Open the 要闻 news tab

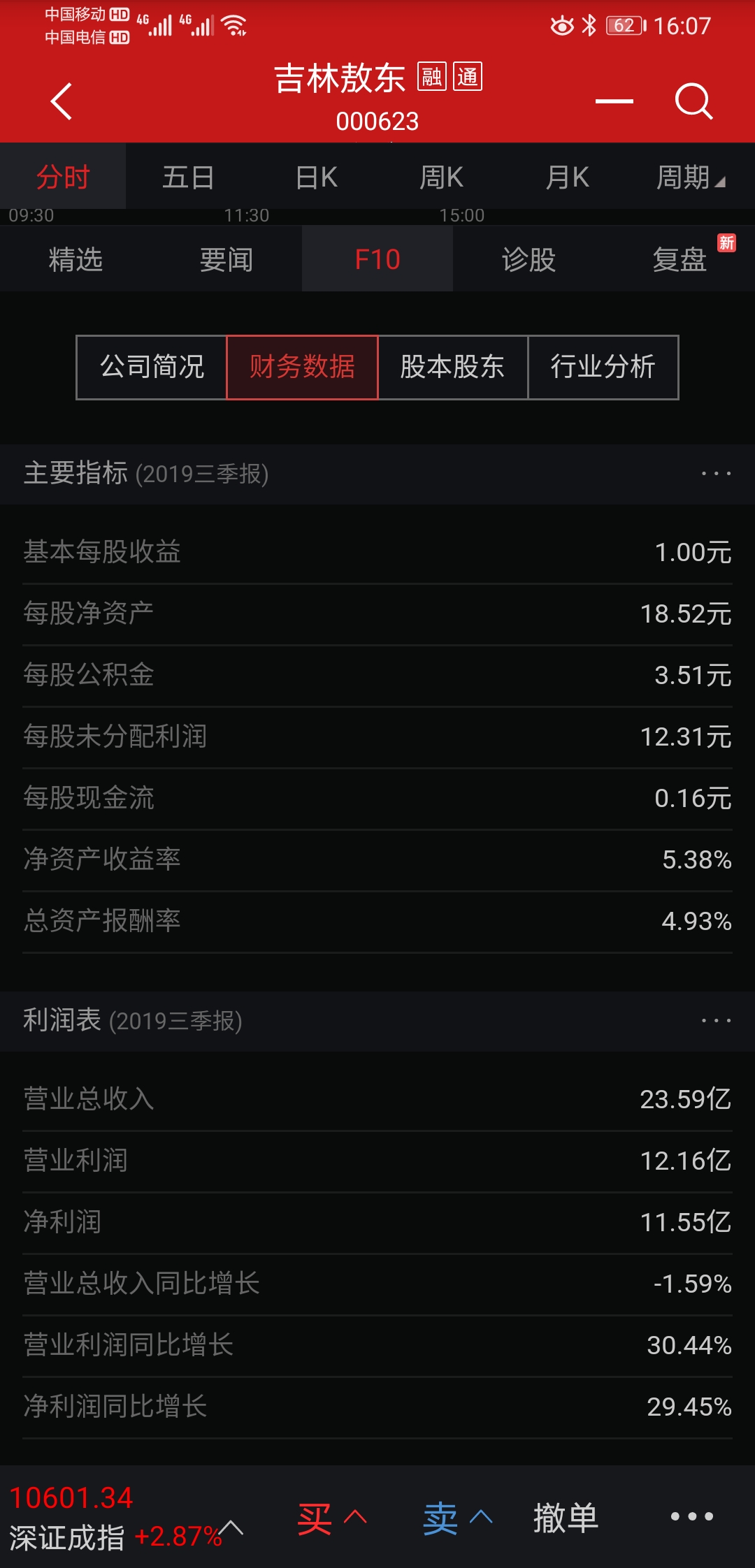click(226, 260)
